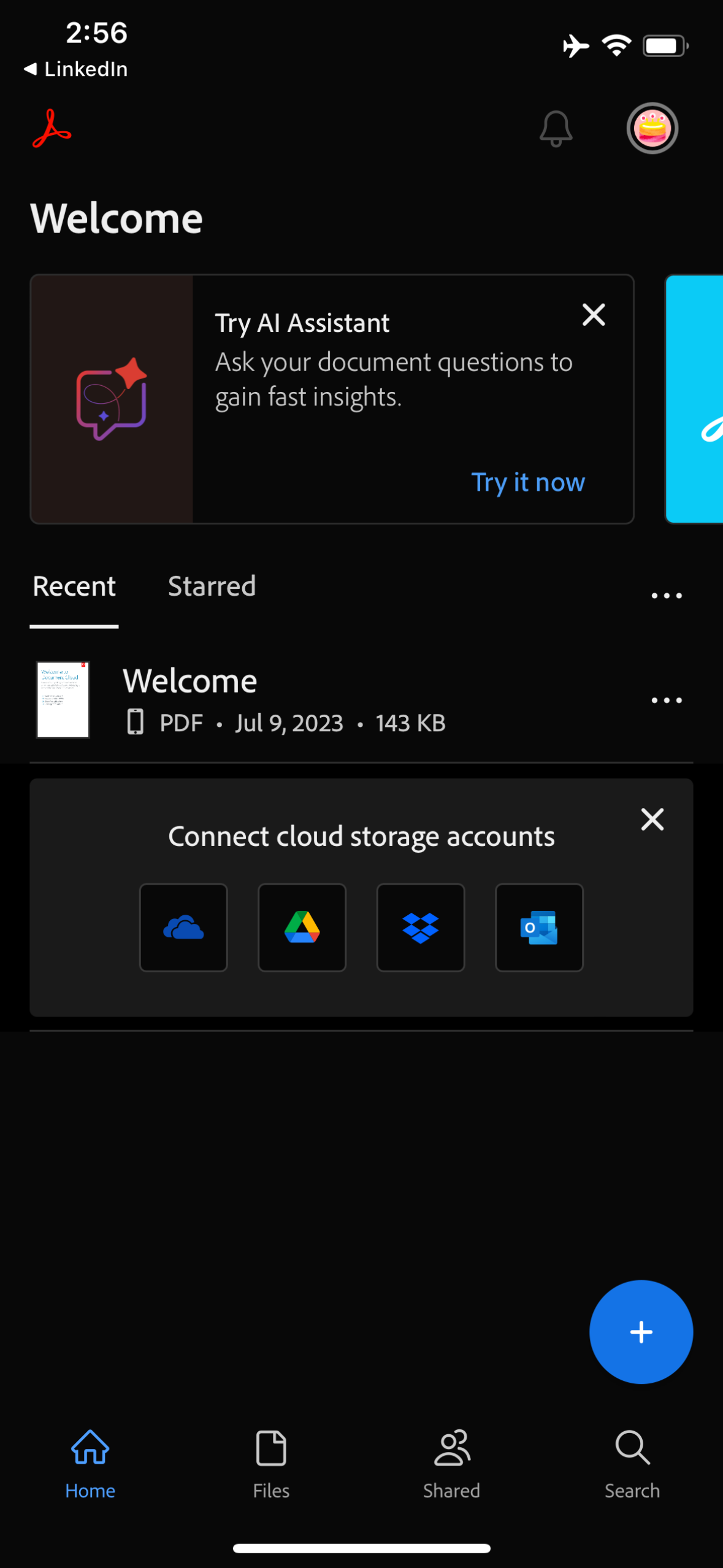The image size is (723, 1568).
Task: Tap the Try it now link
Action: point(528,483)
